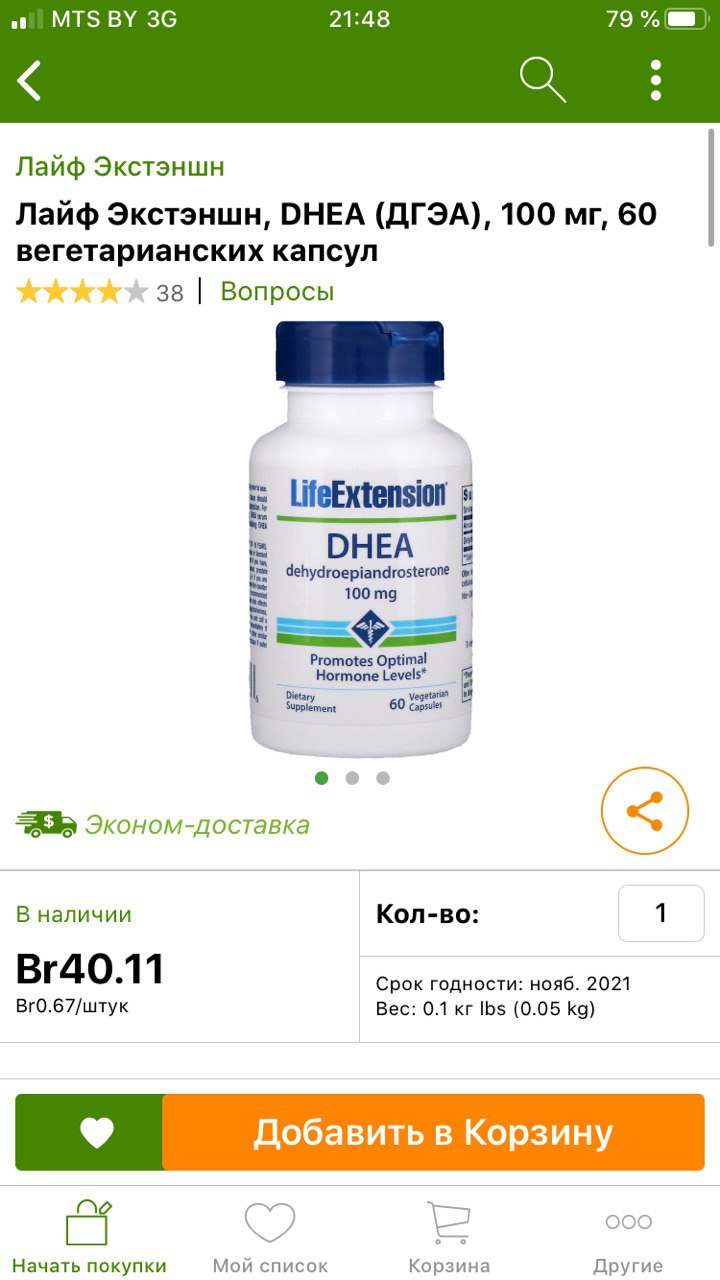
Task: Select the second image page dot
Action: coord(352,778)
